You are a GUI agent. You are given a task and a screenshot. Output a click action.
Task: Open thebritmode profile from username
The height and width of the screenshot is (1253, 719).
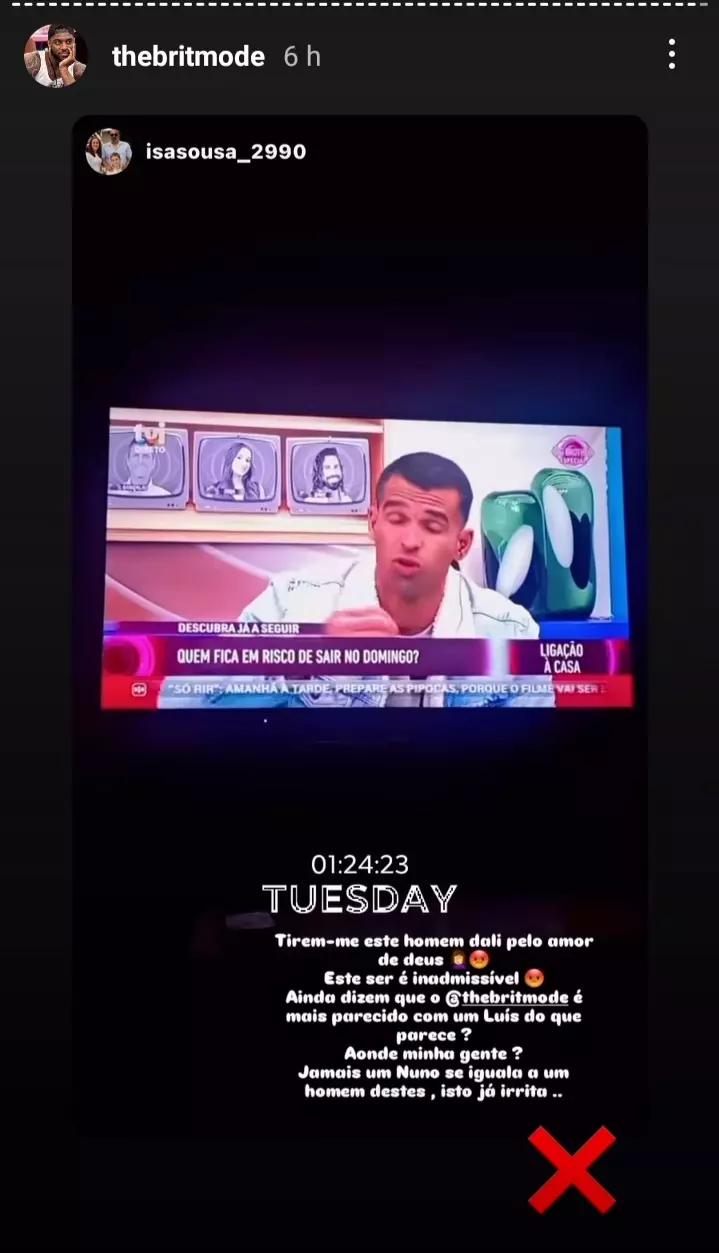[188, 56]
